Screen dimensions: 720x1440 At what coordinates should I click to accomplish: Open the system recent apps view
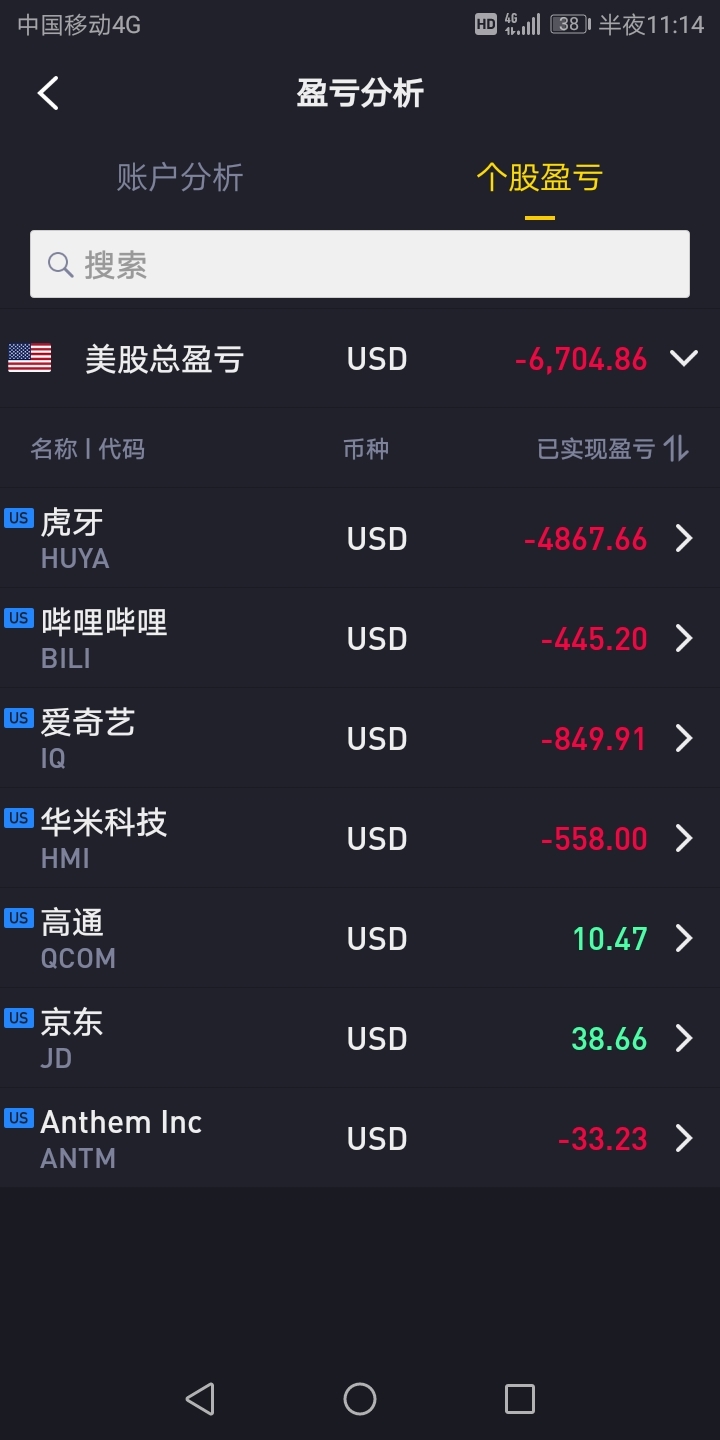tap(520, 1399)
